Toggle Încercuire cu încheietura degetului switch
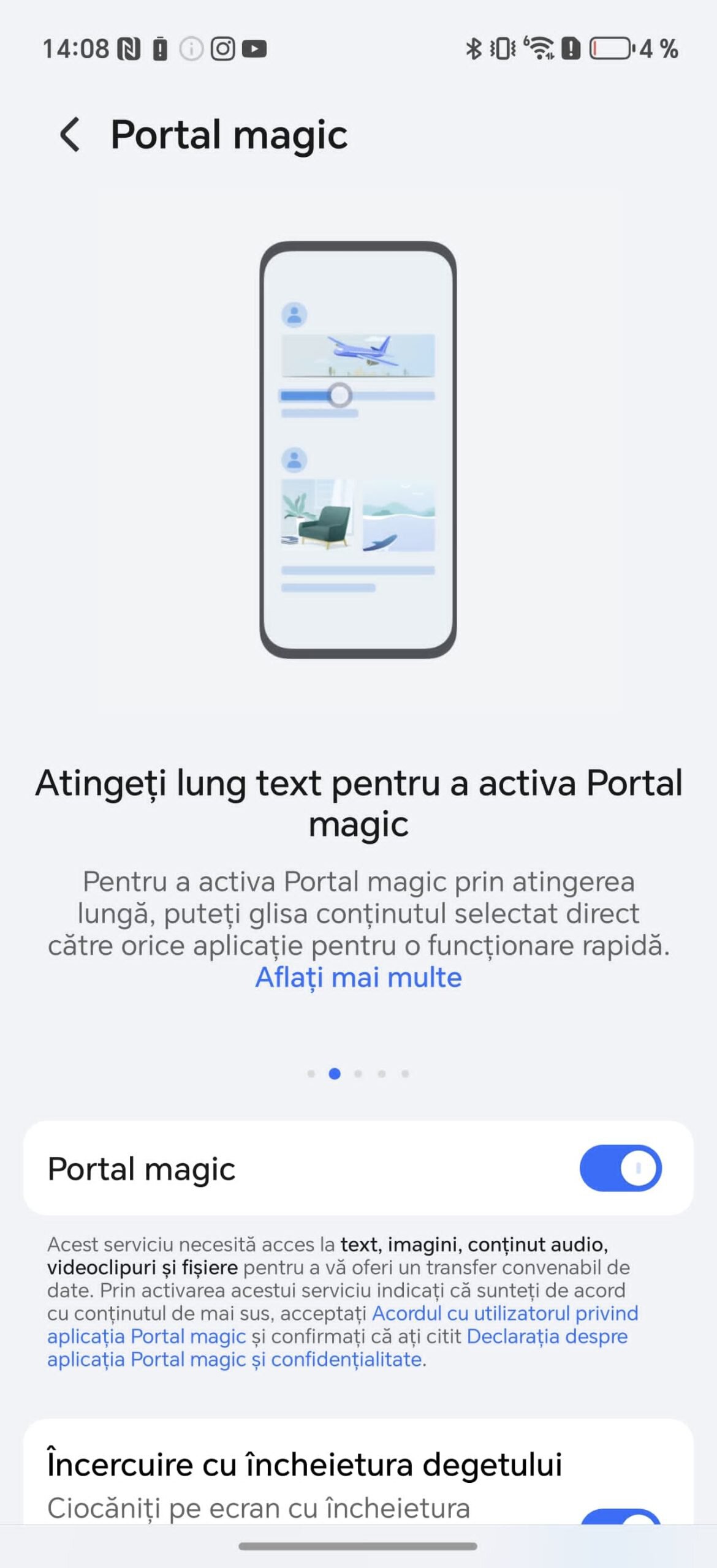This screenshot has width=717, height=1568. pyautogui.click(x=620, y=1515)
